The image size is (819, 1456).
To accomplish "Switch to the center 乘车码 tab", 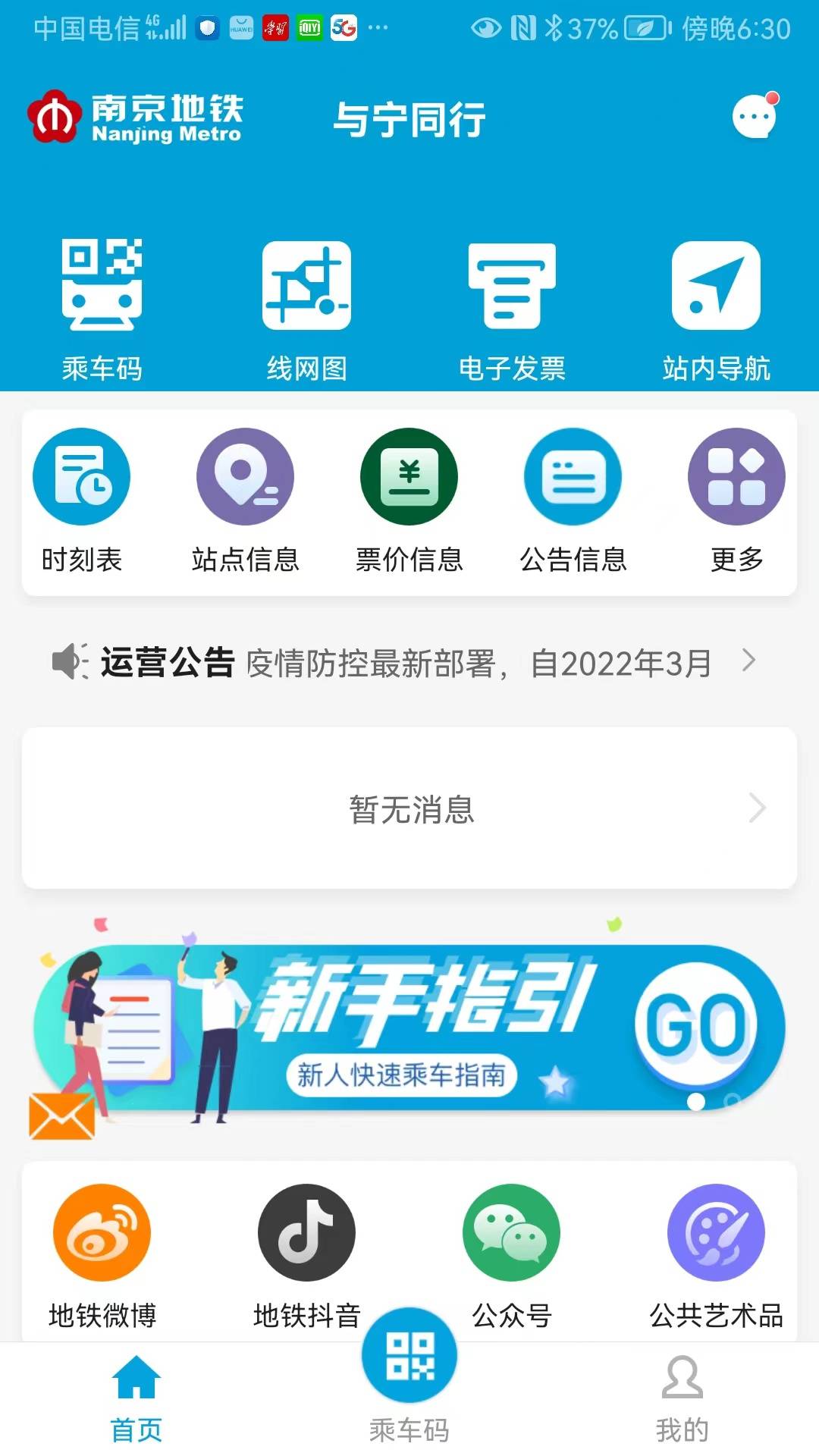I will [x=409, y=1365].
